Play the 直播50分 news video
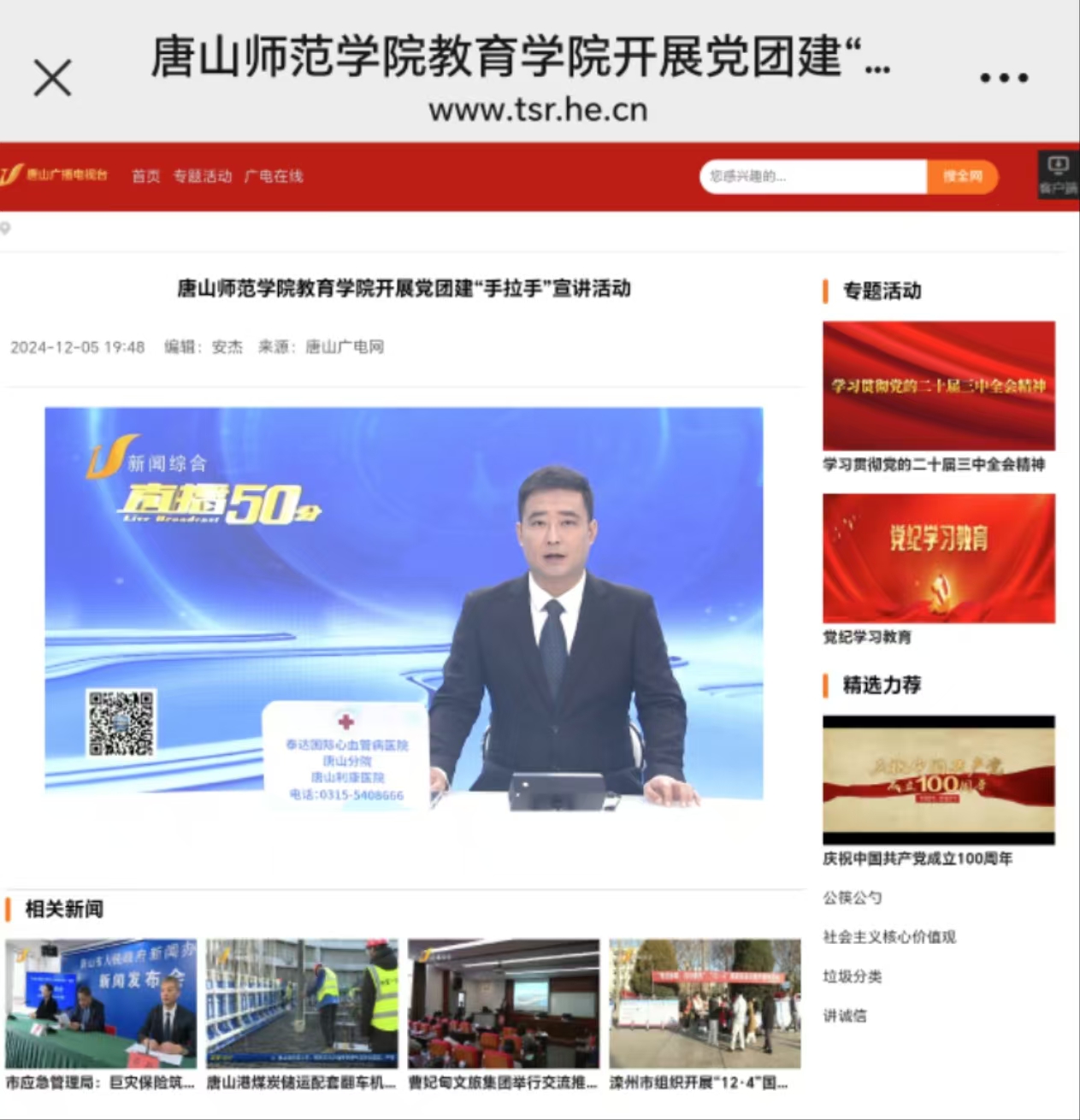The width and height of the screenshot is (1080, 1120). point(404,602)
